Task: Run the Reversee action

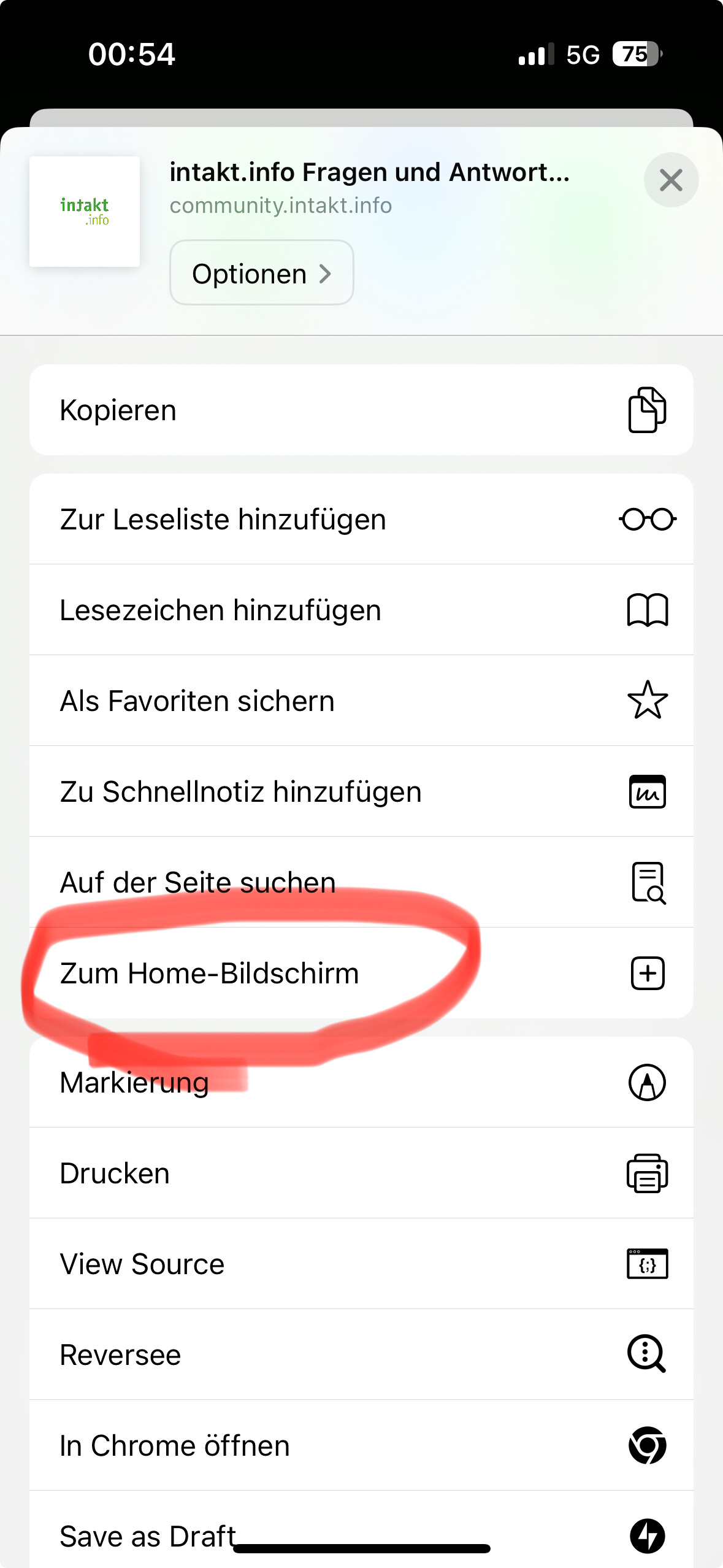Action: point(361,1355)
